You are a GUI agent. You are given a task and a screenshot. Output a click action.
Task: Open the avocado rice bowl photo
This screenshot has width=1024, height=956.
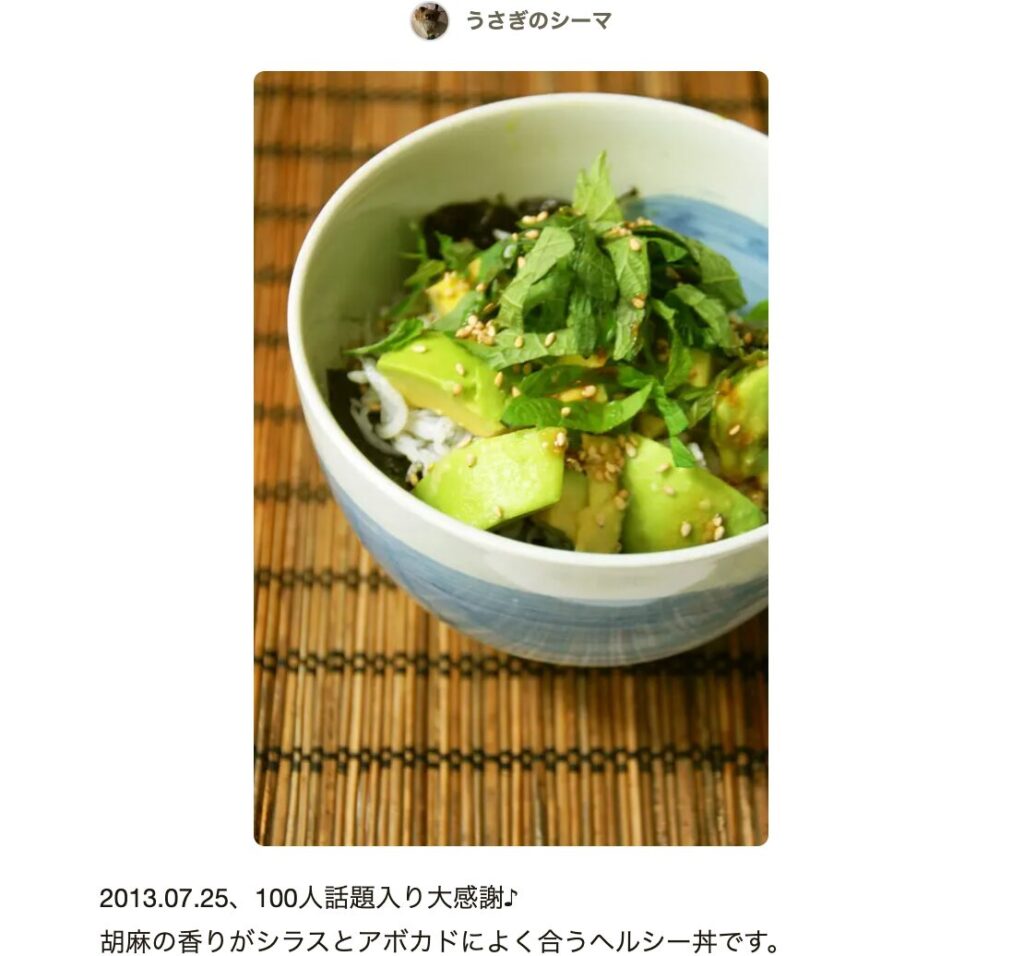coord(511,458)
